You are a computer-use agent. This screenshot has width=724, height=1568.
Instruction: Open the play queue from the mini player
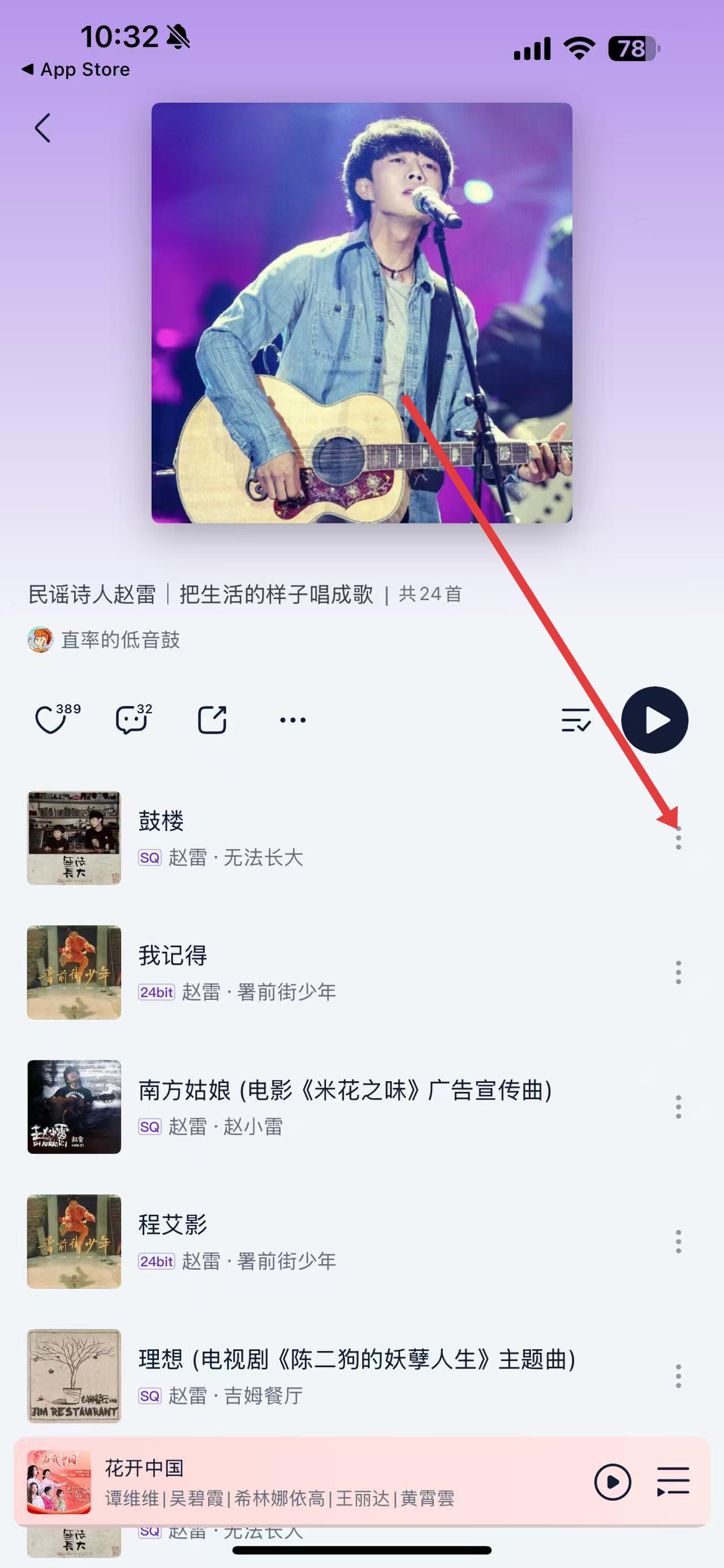673,1482
